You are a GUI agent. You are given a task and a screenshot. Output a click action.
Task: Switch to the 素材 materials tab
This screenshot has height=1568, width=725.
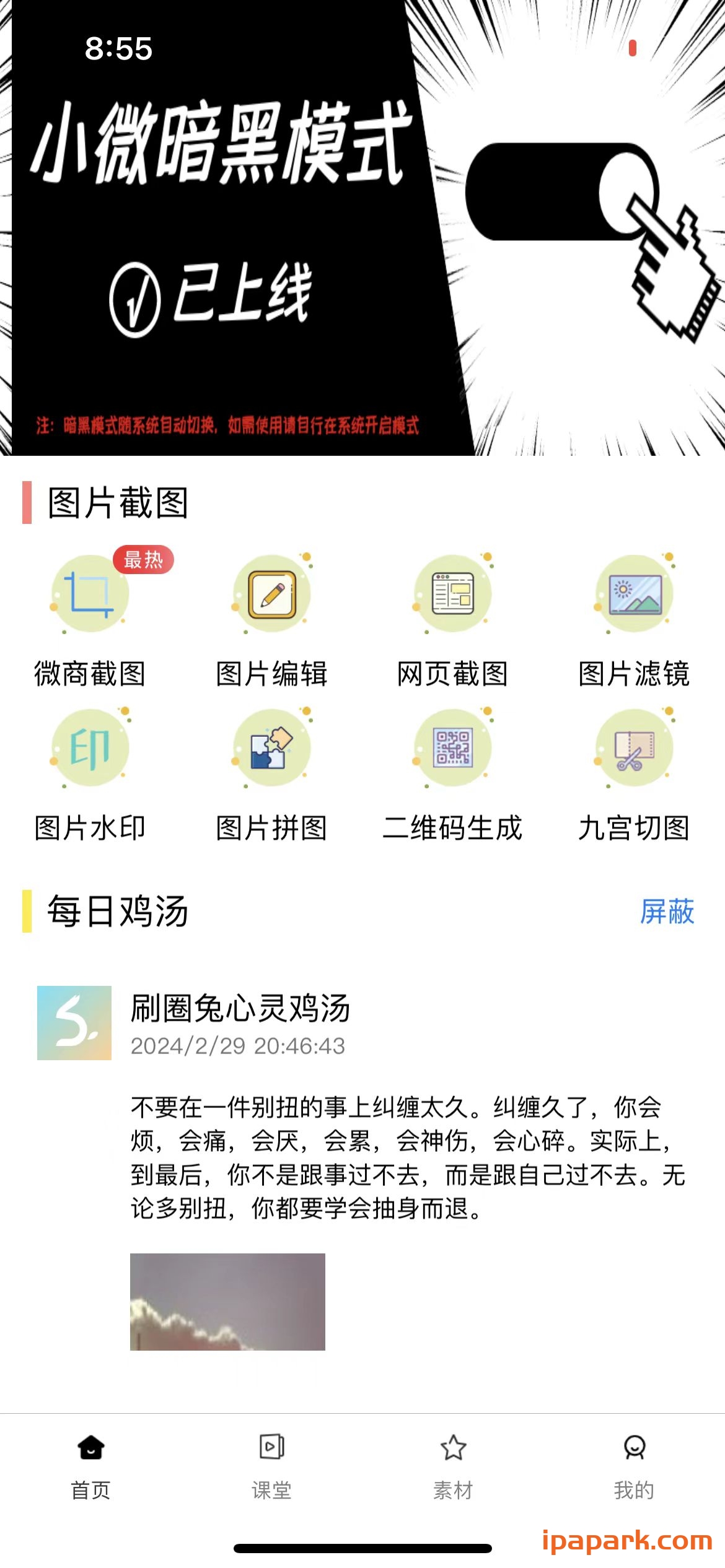click(453, 1468)
